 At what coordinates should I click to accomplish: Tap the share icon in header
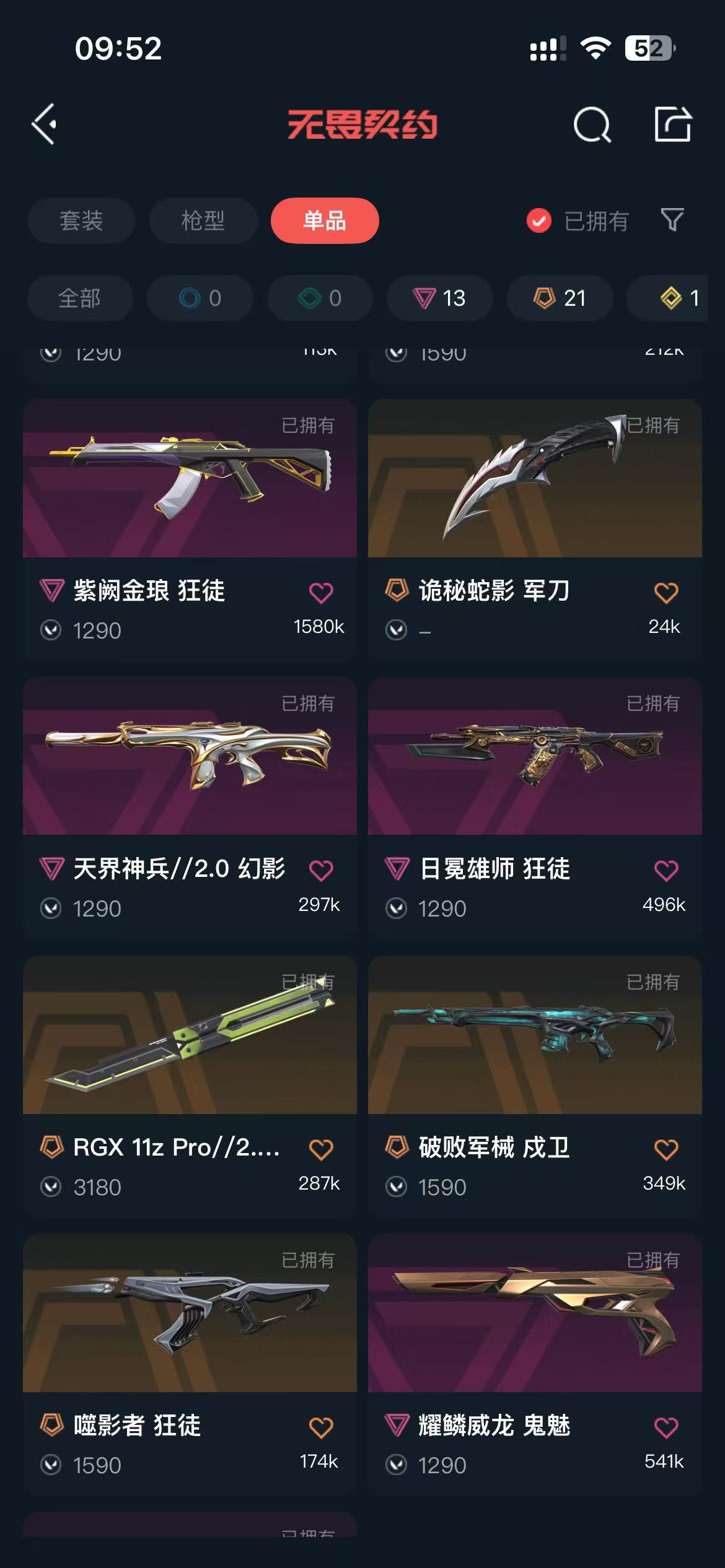[x=673, y=124]
